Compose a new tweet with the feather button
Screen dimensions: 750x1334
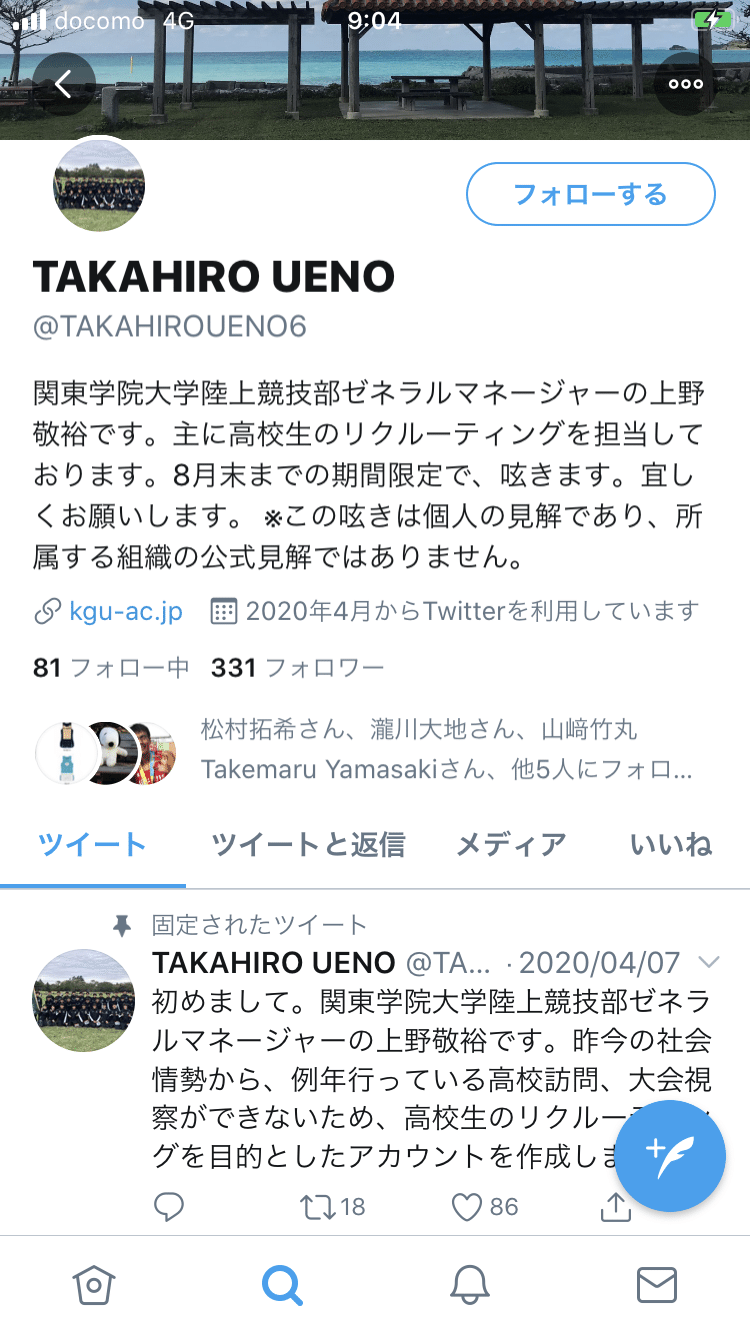[670, 1155]
